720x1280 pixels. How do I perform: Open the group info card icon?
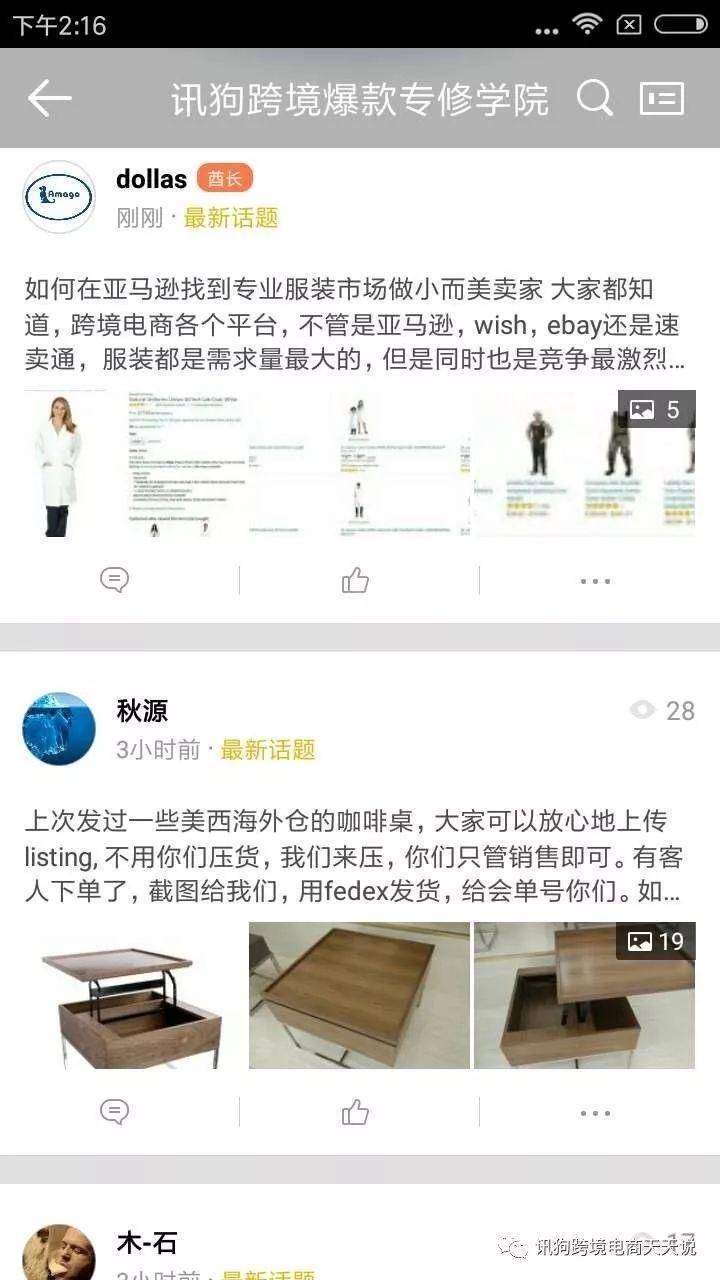point(662,98)
